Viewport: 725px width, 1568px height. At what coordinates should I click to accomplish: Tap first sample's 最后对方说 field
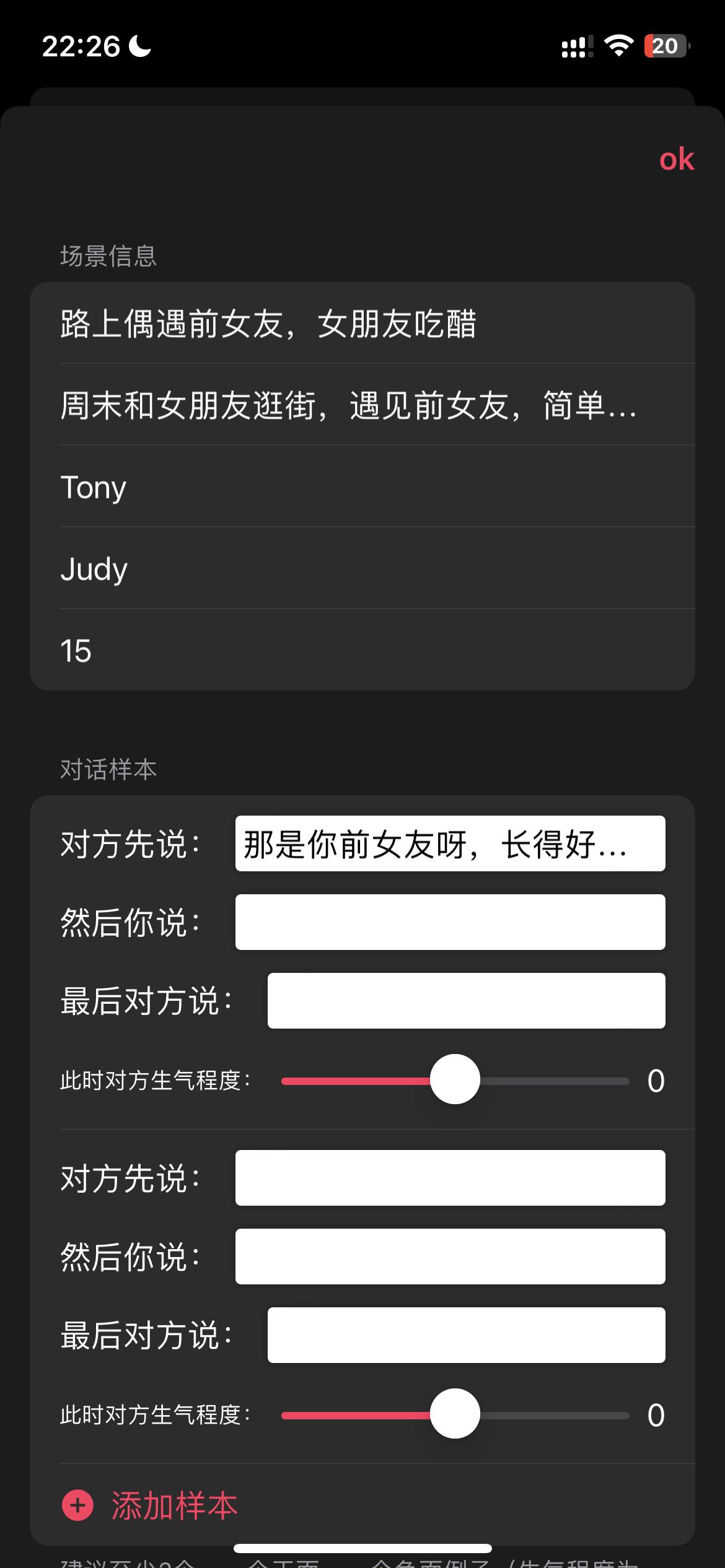pos(467,1001)
